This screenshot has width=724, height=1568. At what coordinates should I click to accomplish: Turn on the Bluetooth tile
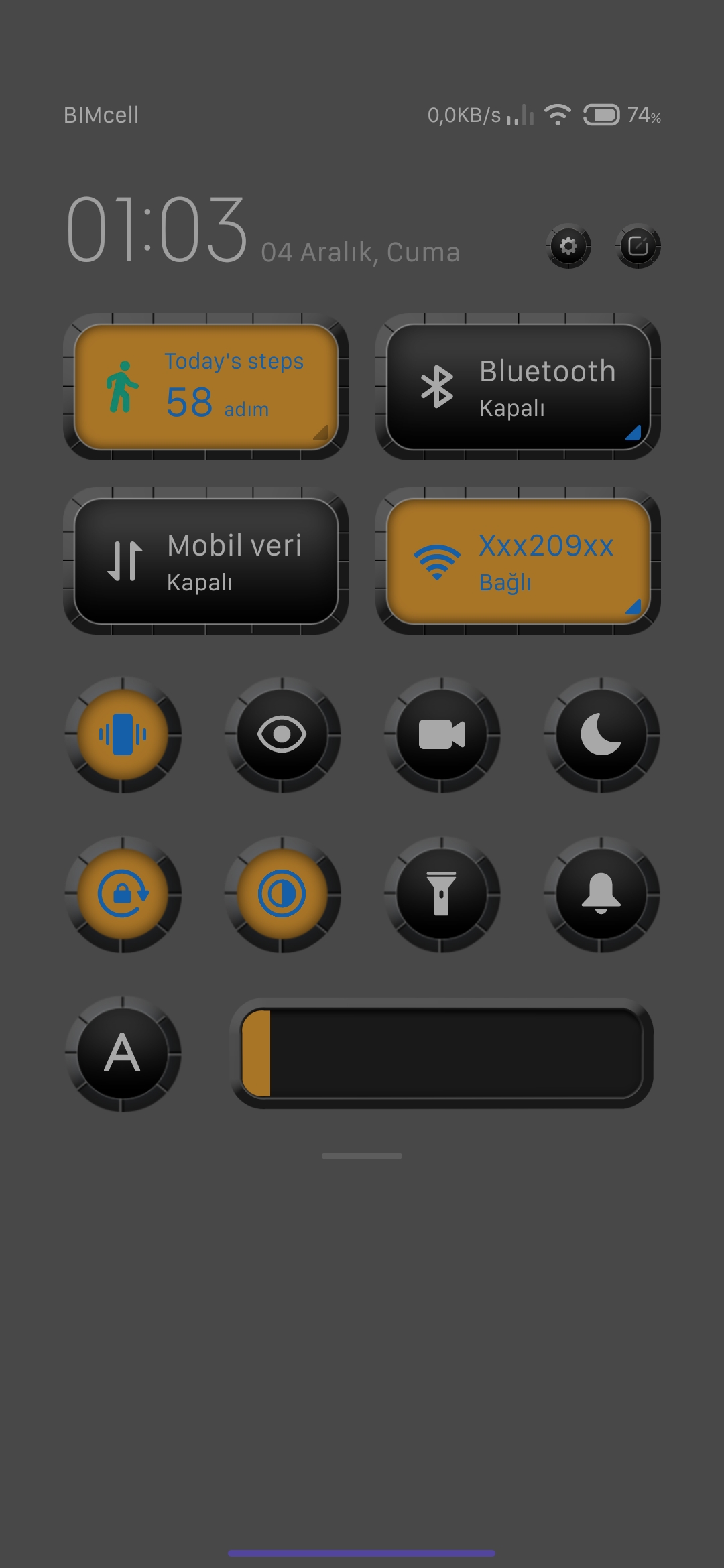point(518,387)
